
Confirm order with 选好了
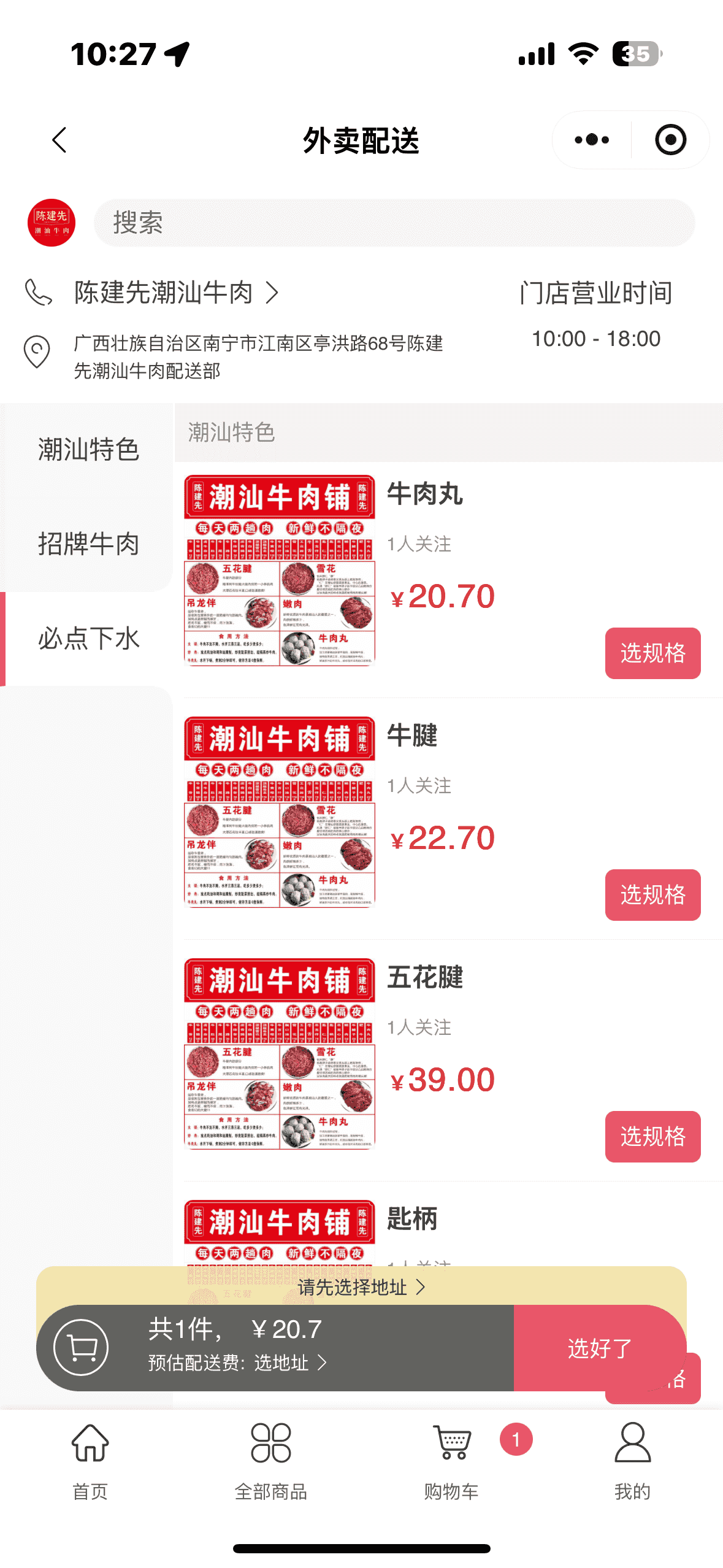tap(599, 1348)
